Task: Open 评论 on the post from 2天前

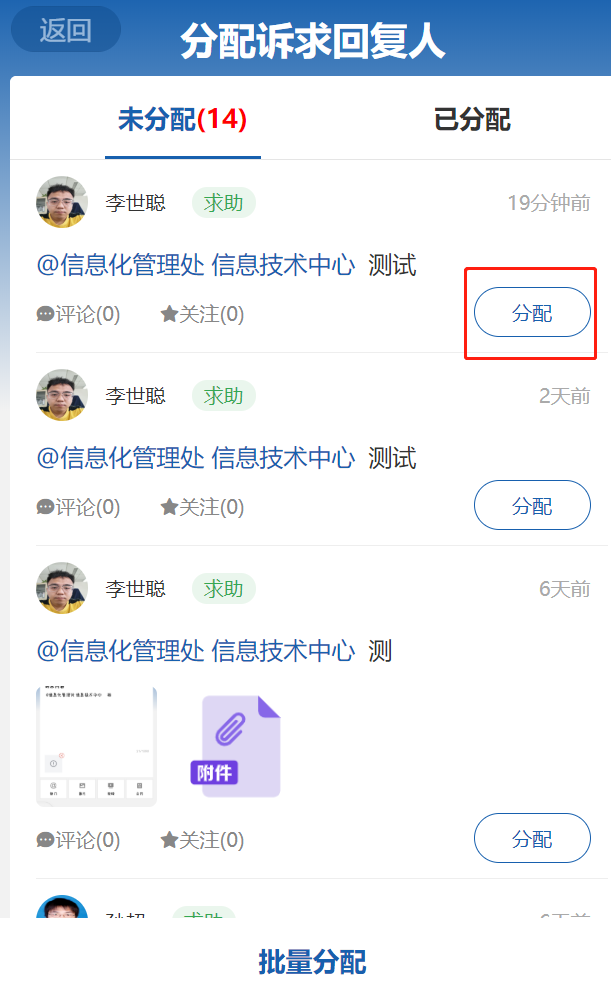Action: pos(78,508)
